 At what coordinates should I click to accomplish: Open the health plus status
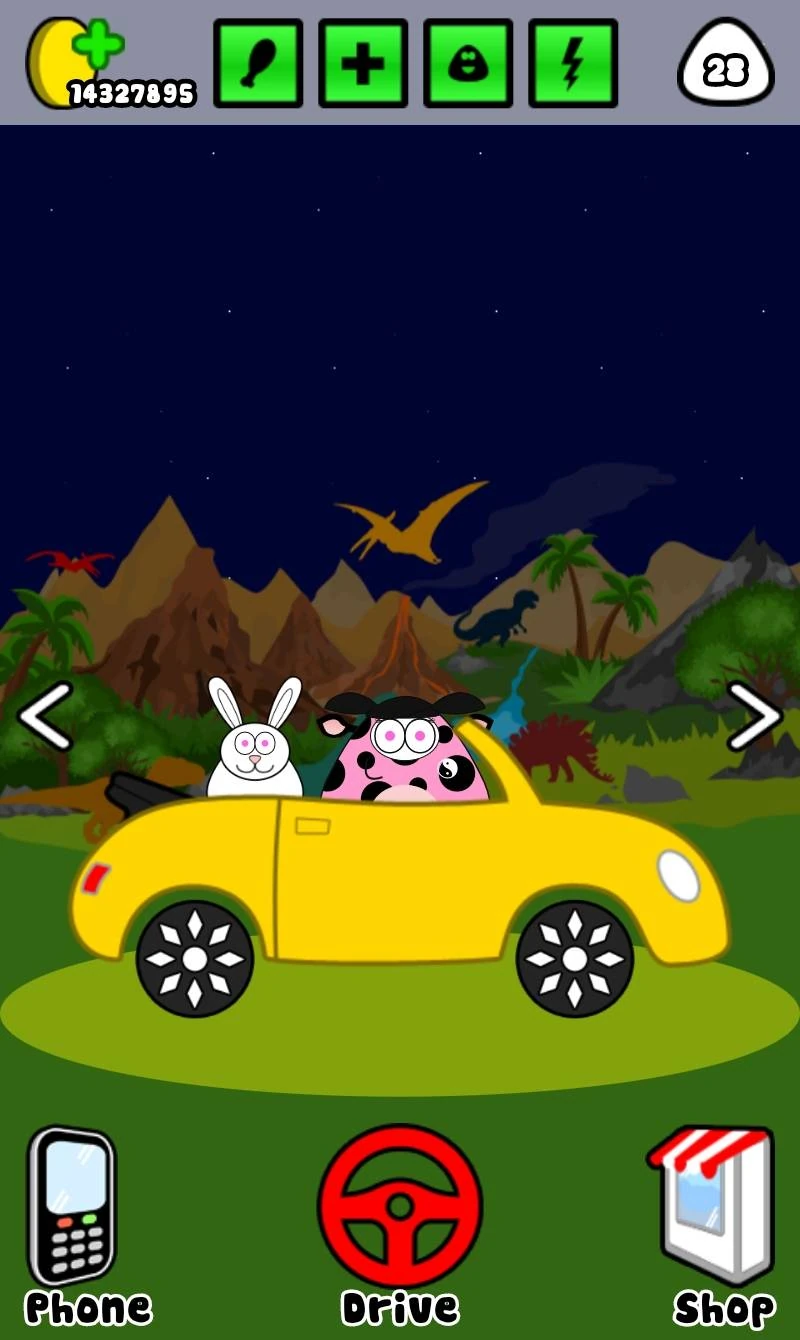[x=363, y=63]
